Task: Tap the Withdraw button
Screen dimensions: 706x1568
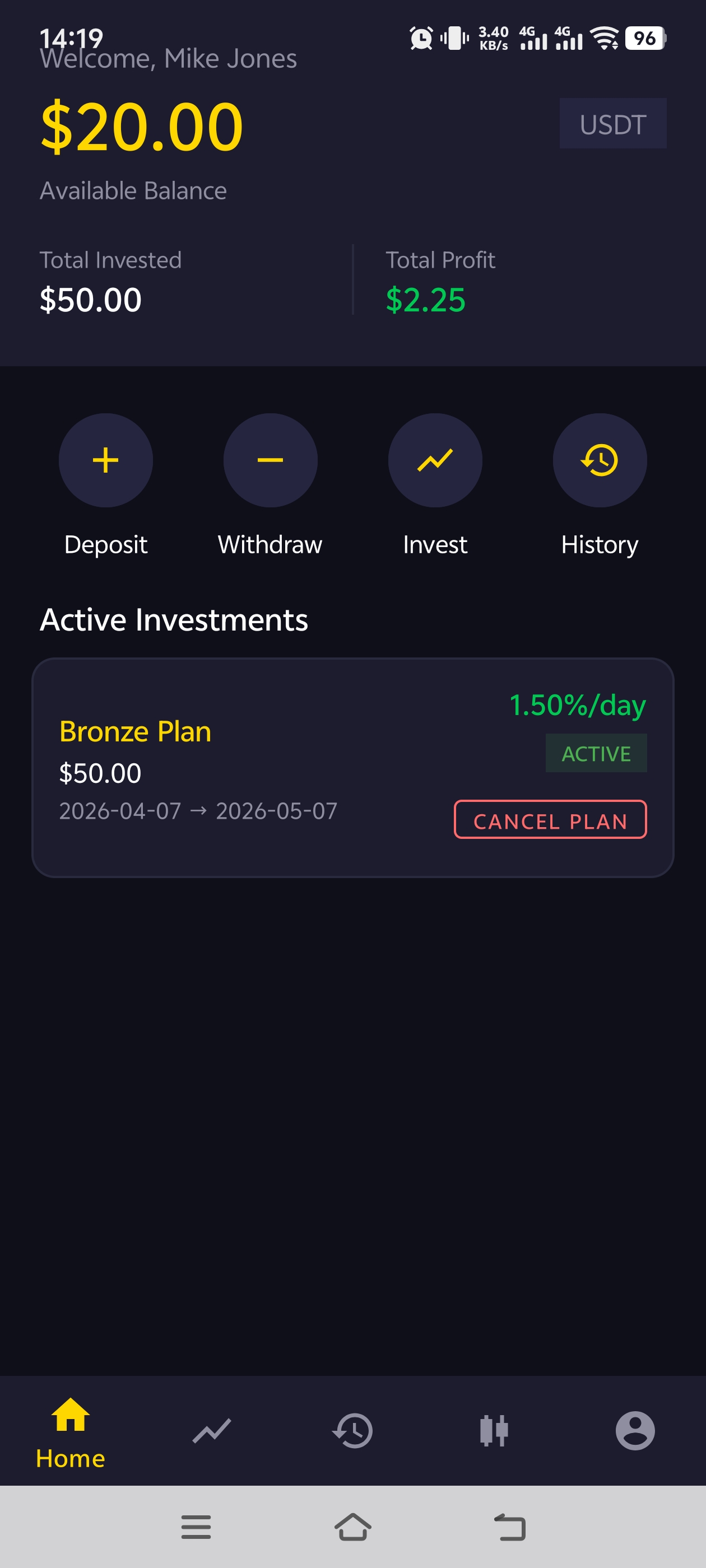Action: 270,460
